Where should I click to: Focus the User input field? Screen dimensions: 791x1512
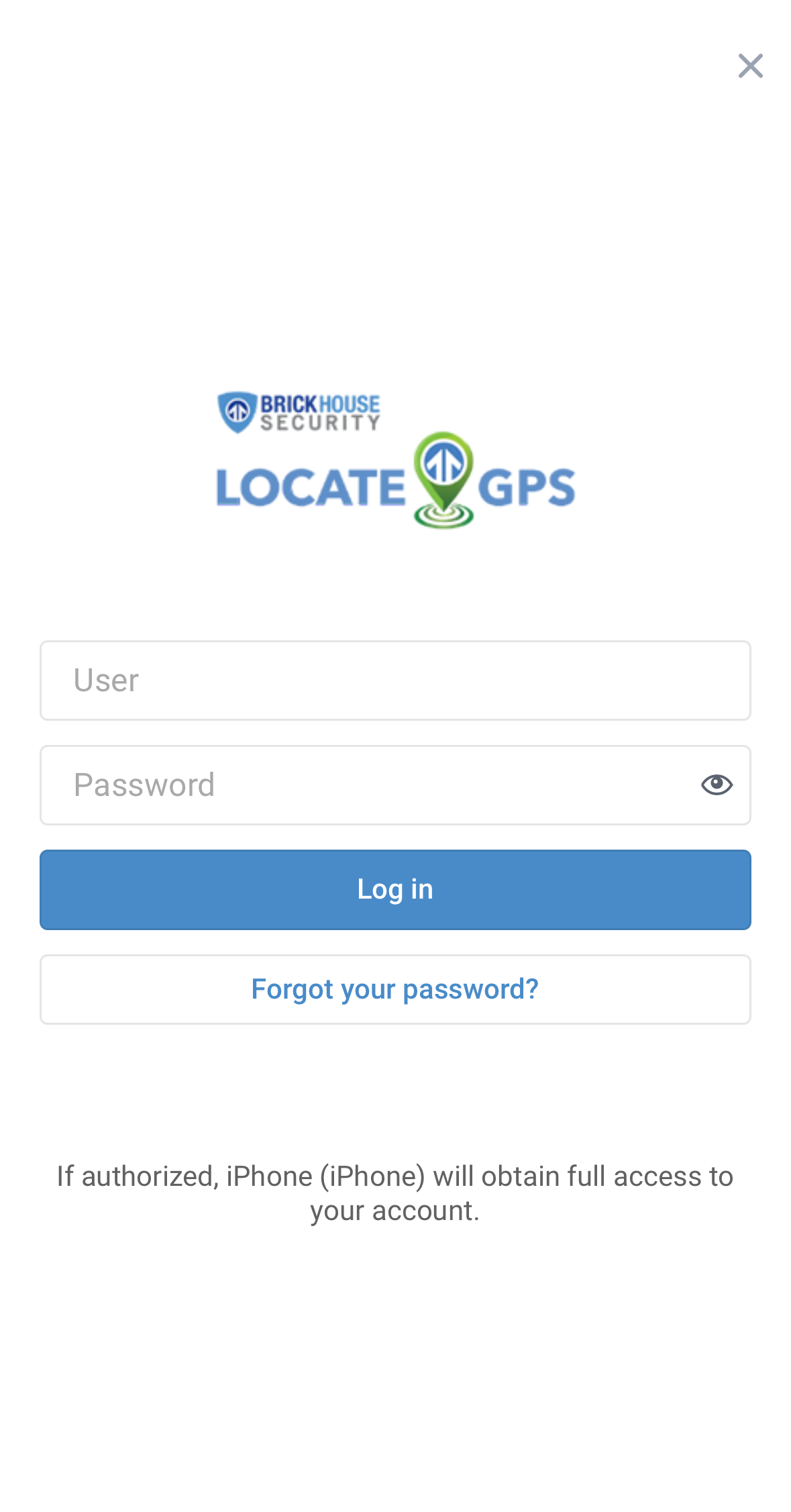click(394, 681)
